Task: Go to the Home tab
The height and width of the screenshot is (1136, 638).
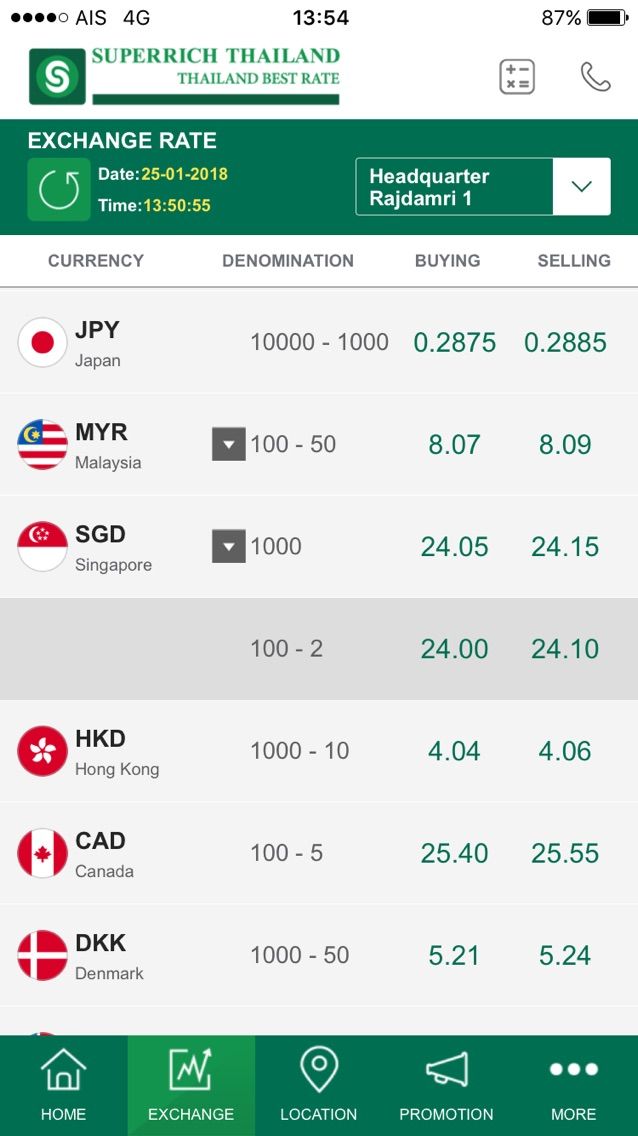Action: pyautogui.click(x=63, y=1086)
